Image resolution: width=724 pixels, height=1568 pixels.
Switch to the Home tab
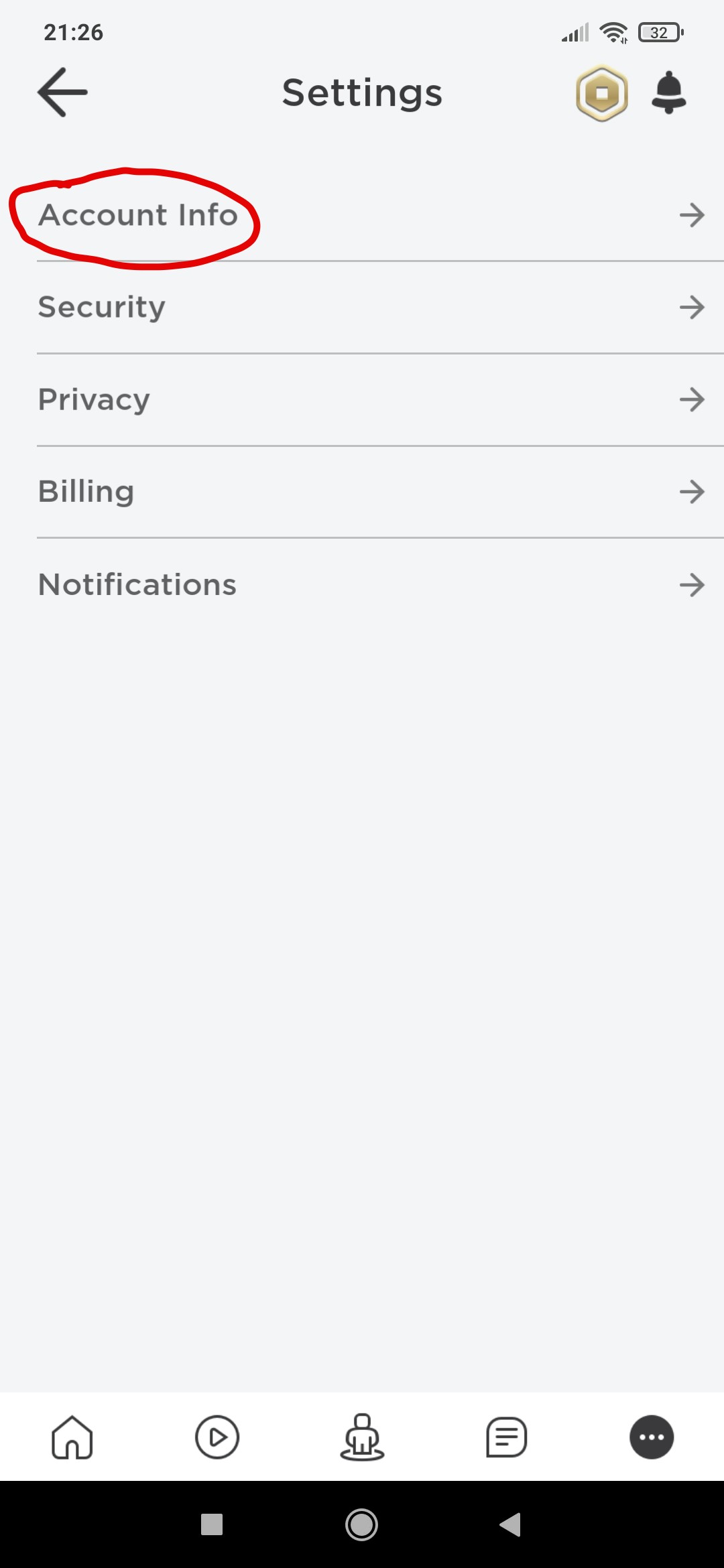(x=72, y=1437)
